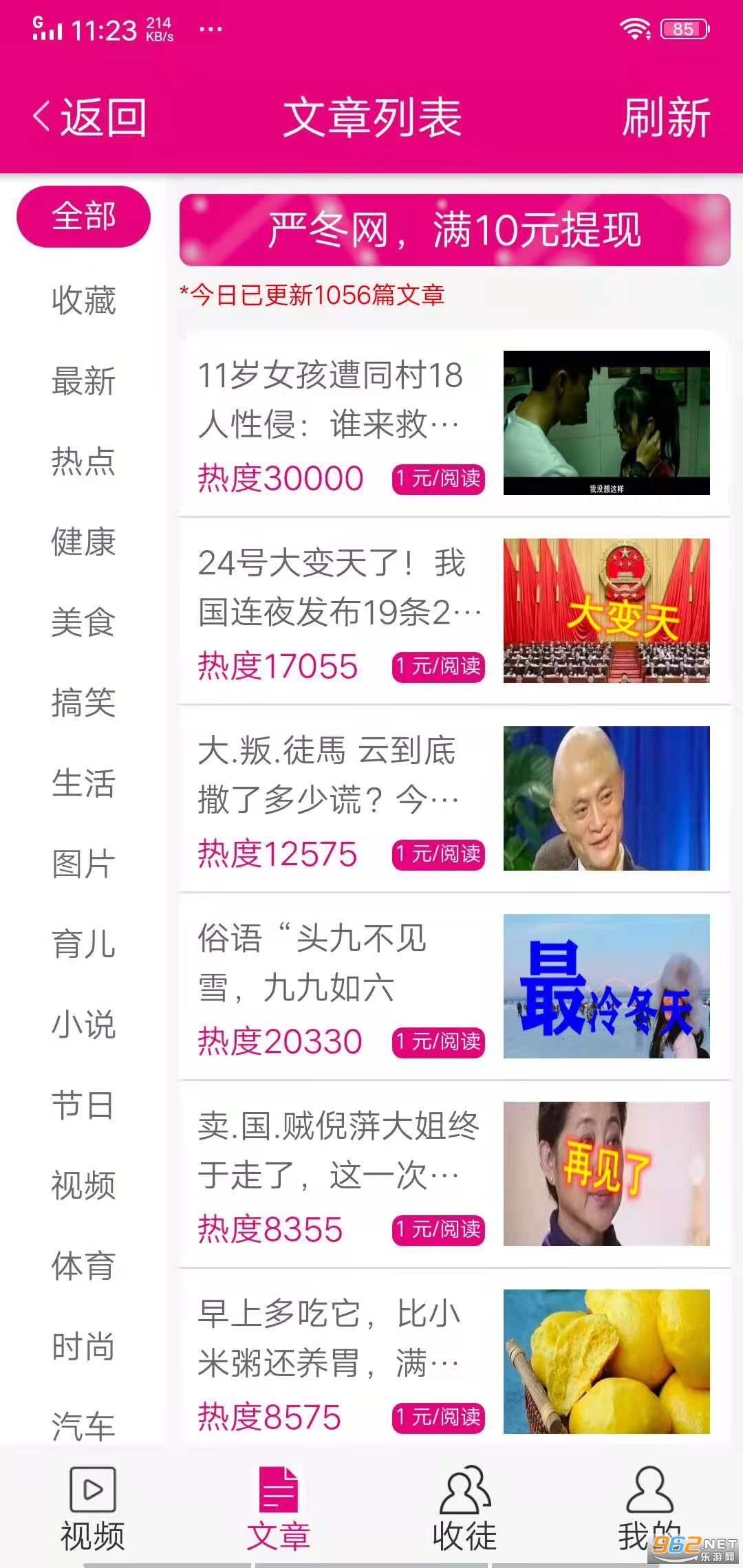Screen dimensions: 743x1568
Task: Switch to the 收徒 bottom tab
Action: click(x=464, y=1509)
